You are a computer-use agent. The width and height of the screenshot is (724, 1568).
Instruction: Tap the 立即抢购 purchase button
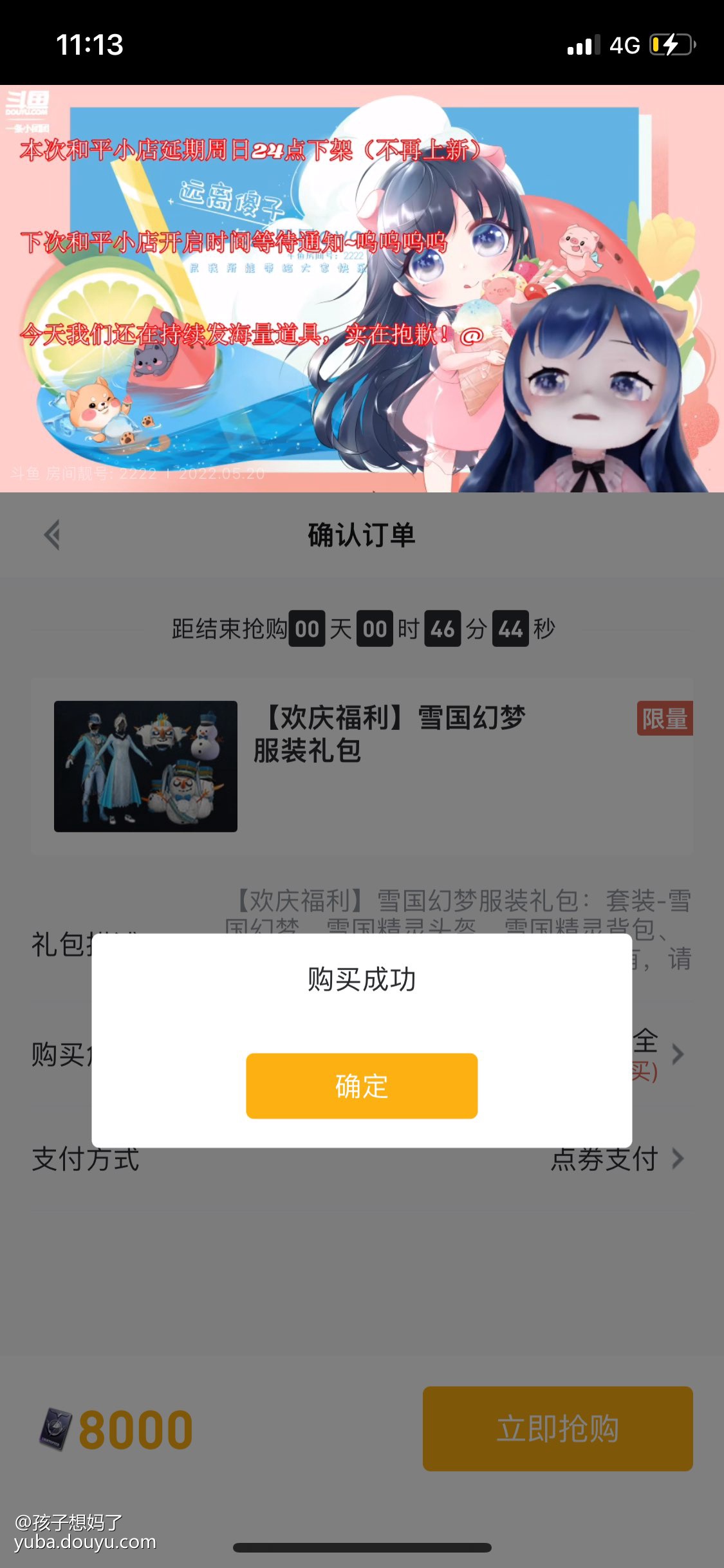(x=557, y=1428)
